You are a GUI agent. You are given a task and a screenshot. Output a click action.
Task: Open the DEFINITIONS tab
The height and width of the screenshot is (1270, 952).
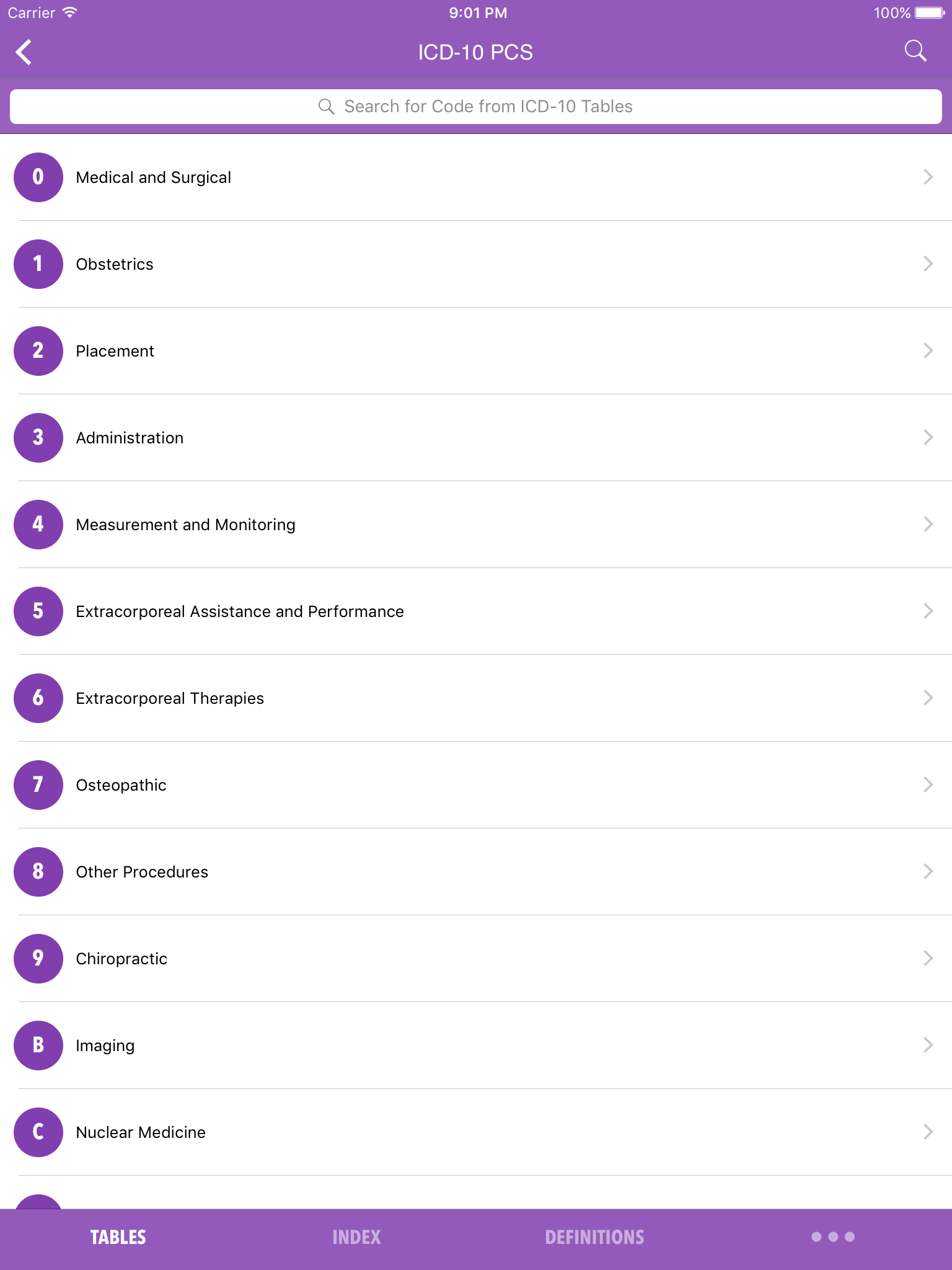click(594, 1237)
